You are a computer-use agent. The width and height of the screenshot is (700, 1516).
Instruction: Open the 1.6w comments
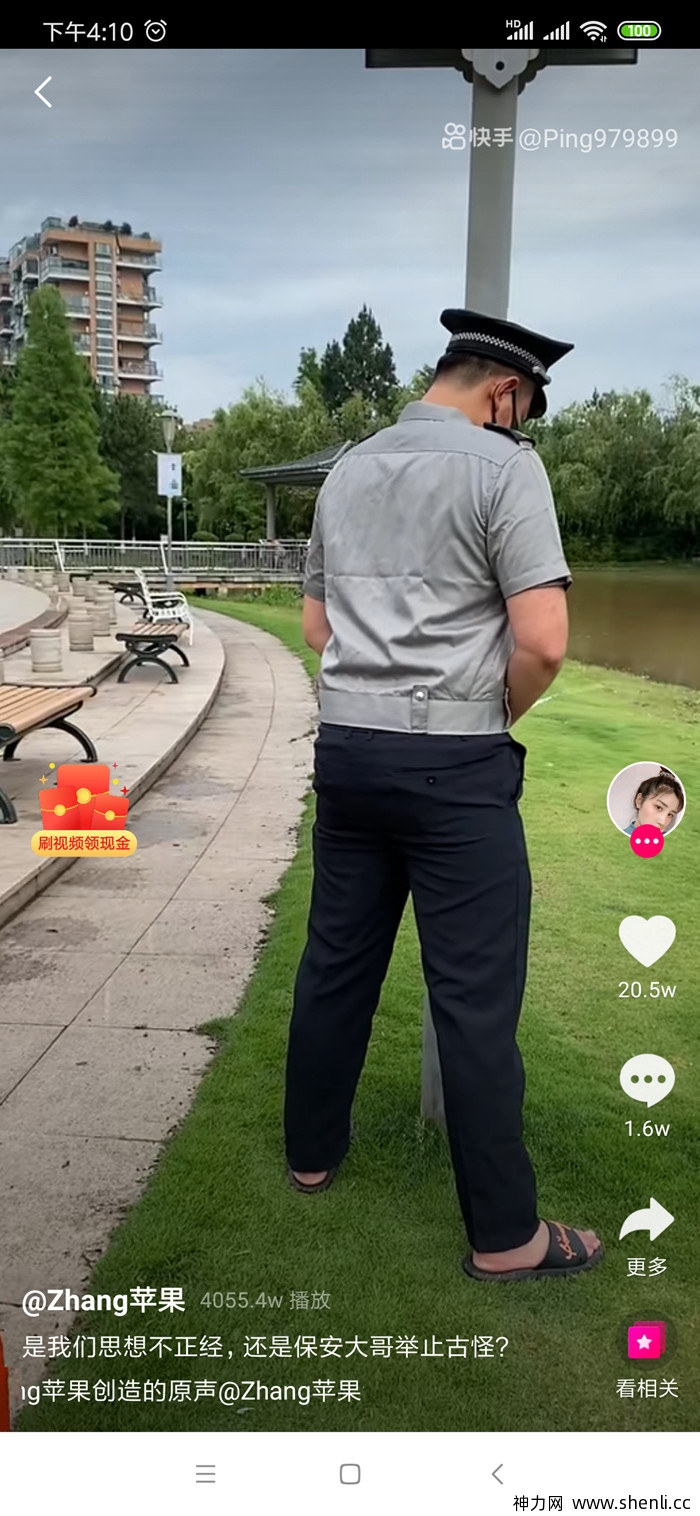click(647, 1080)
